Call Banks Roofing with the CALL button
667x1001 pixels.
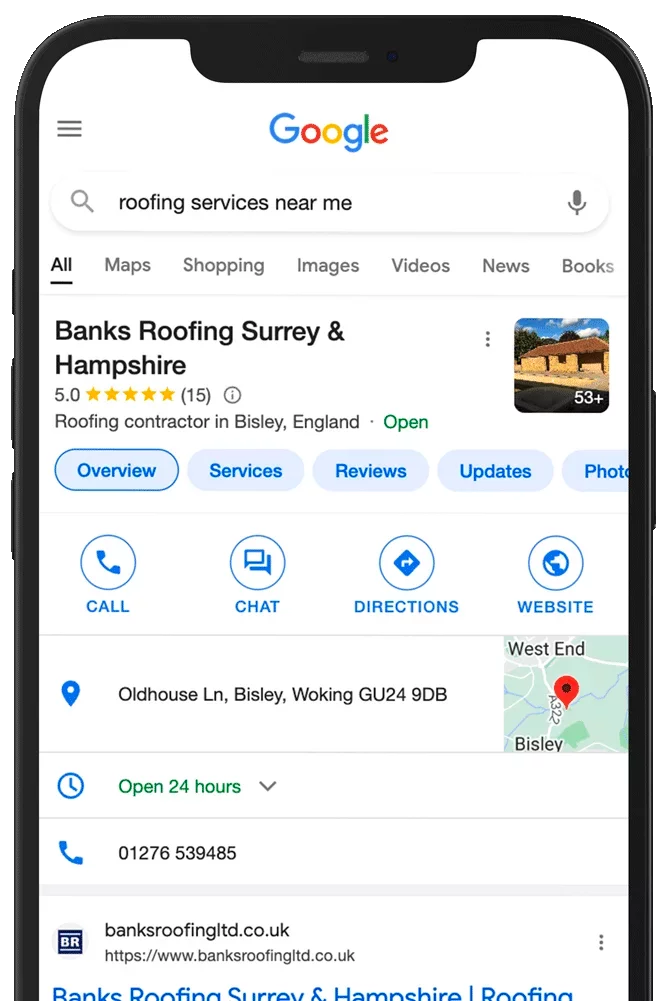pyautogui.click(x=108, y=575)
